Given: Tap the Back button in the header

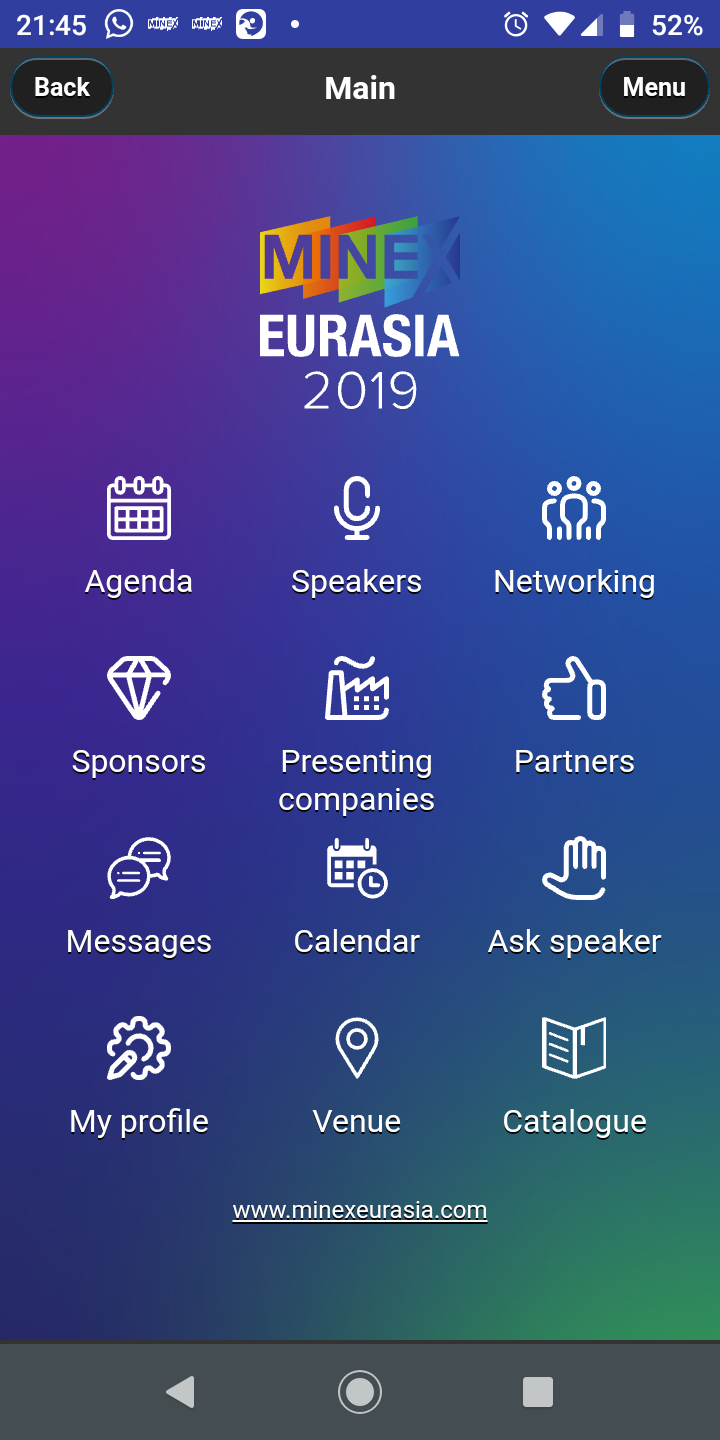Looking at the screenshot, I should coord(62,88).
